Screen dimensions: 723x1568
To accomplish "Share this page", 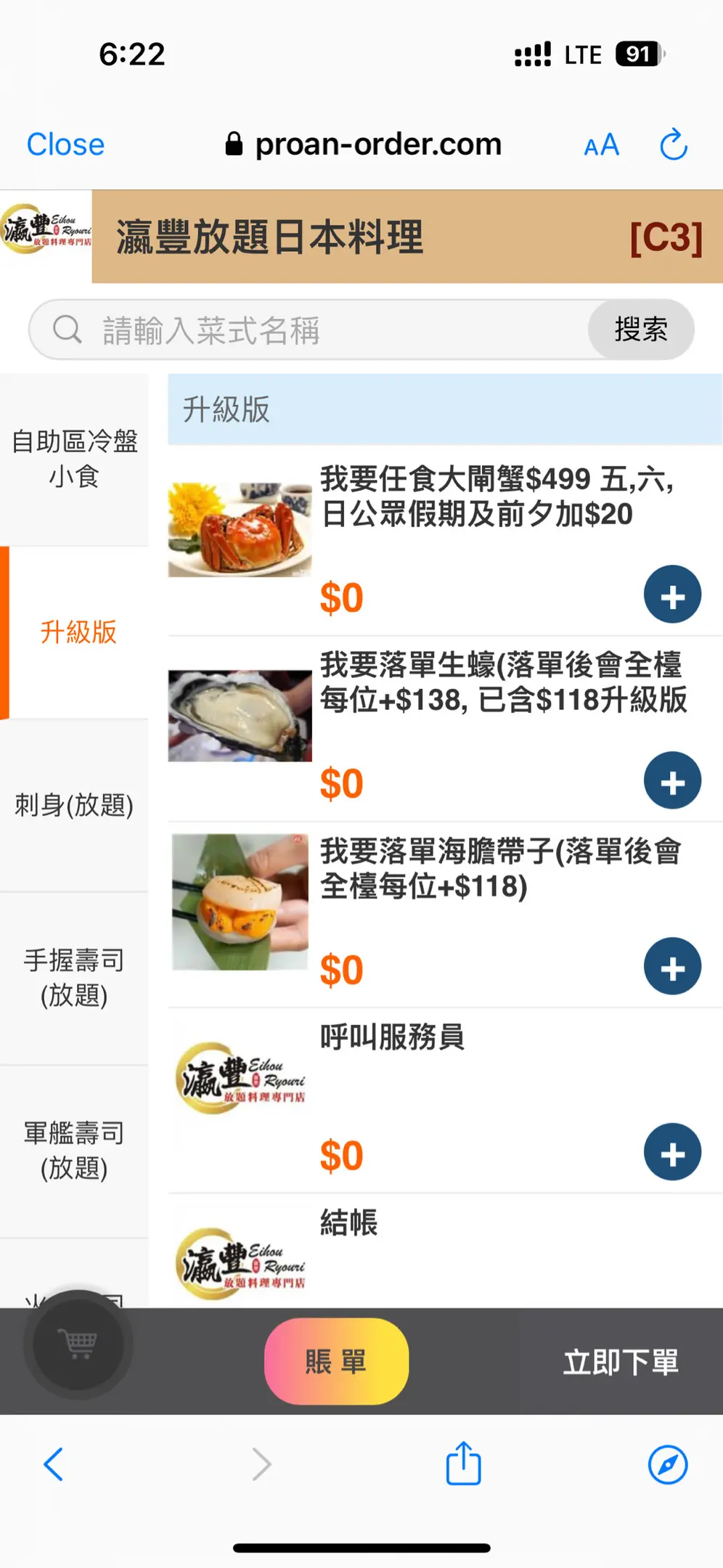I will (463, 1463).
